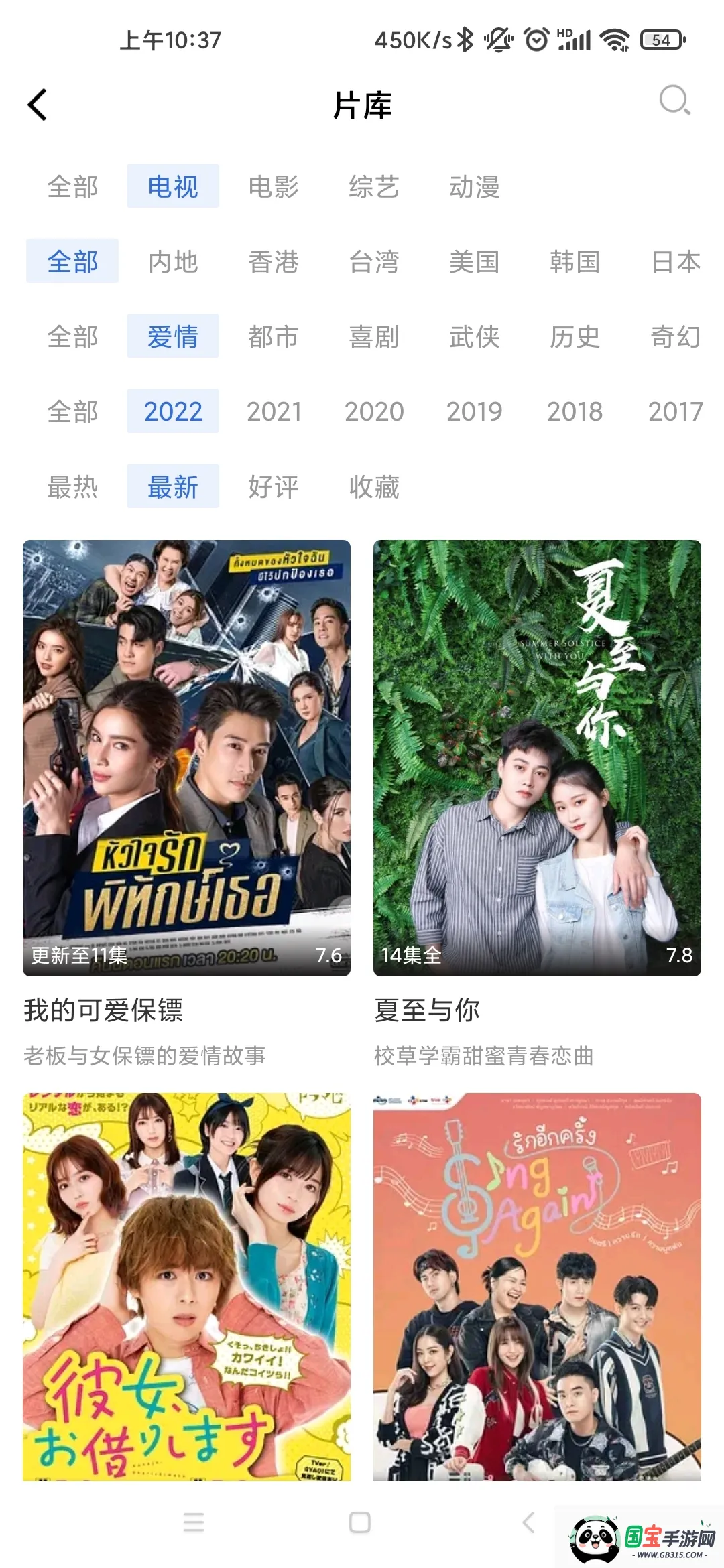Pick the 喜剧 genre filter
Image resolution: width=724 pixels, height=1568 pixels.
point(374,336)
